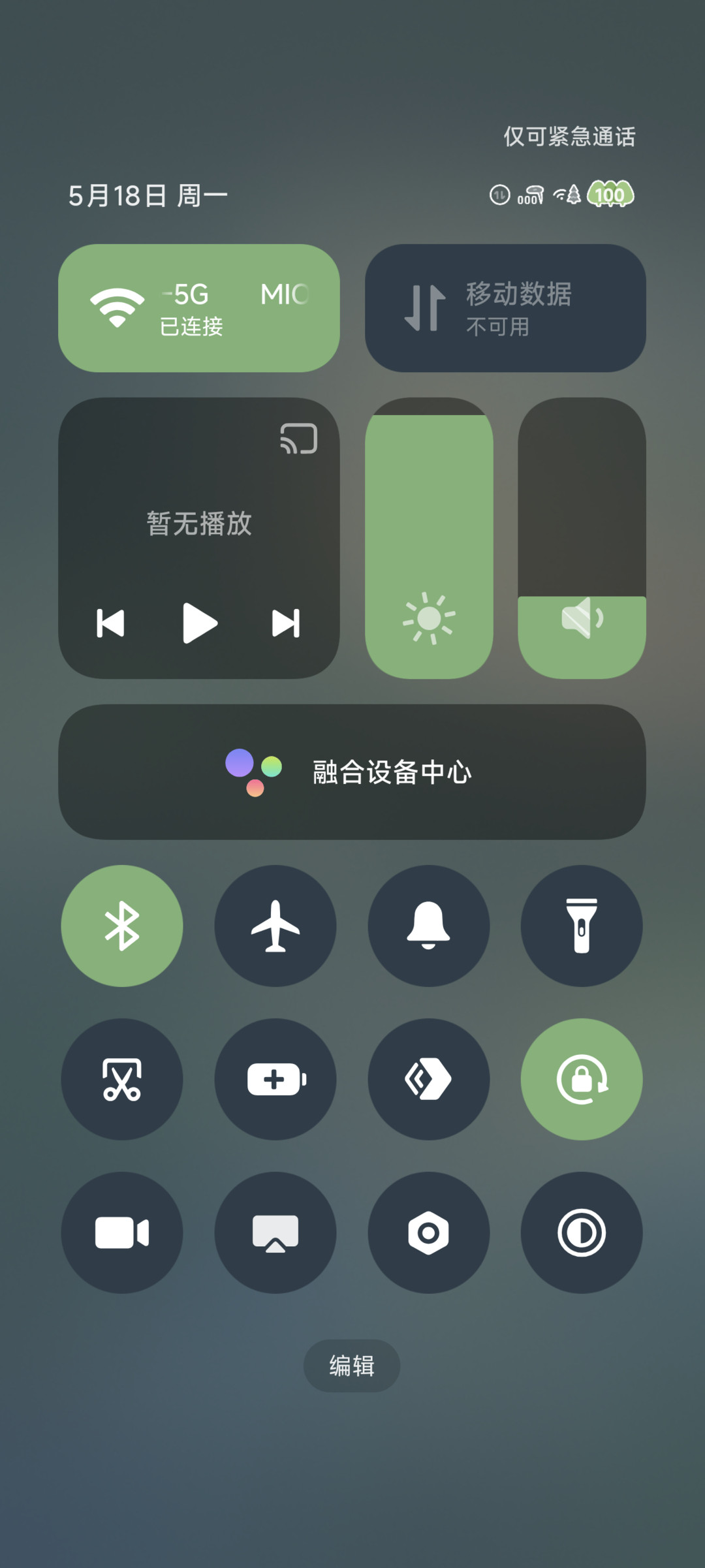The height and width of the screenshot is (1568, 705).
Task: Tap 编辑 to edit tiles
Action: (352, 1366)
